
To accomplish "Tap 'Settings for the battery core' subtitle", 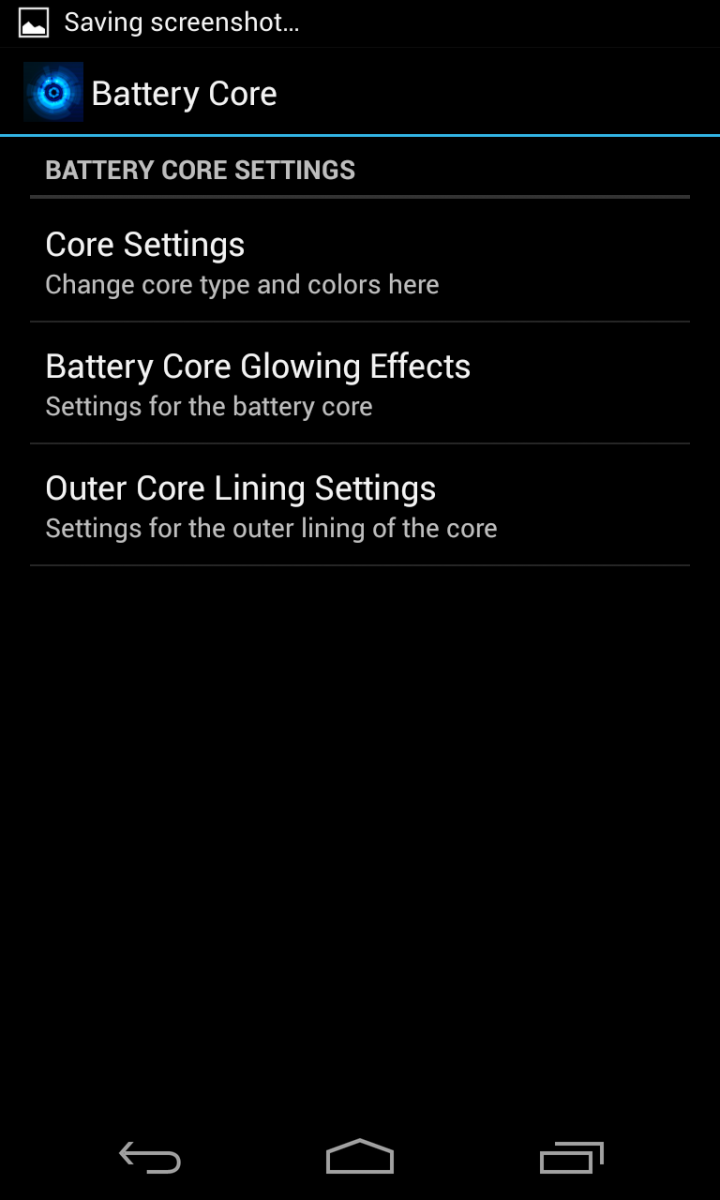I will click(x=208, y=406).
